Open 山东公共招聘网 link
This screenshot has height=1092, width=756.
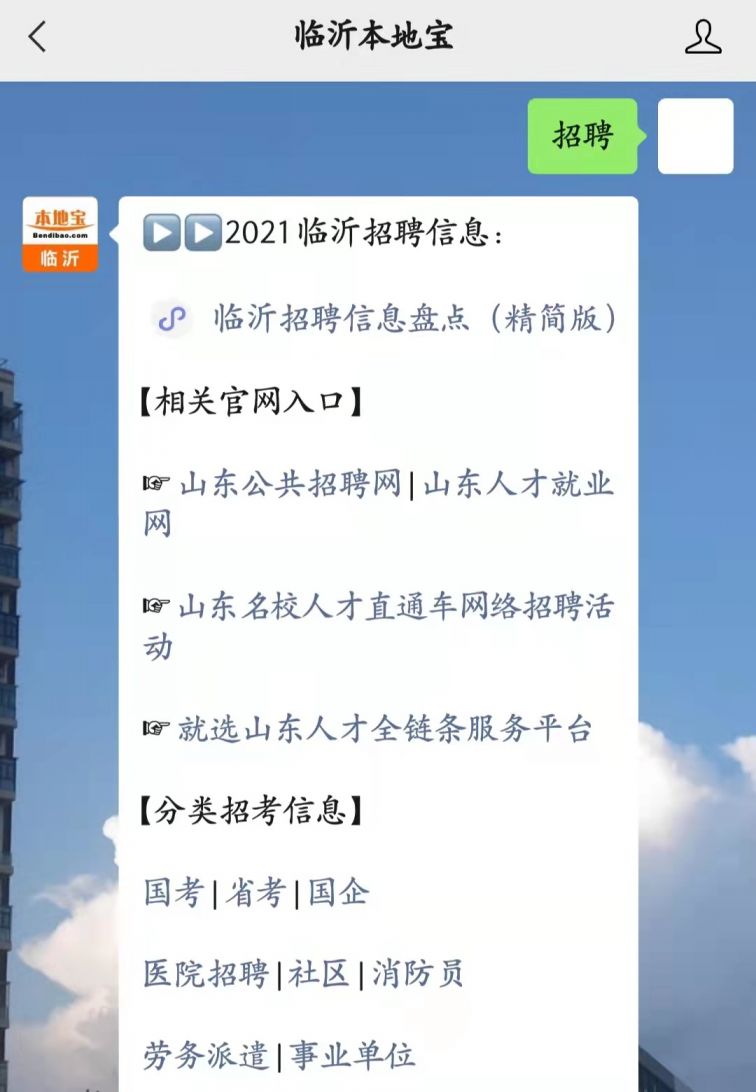290,485
